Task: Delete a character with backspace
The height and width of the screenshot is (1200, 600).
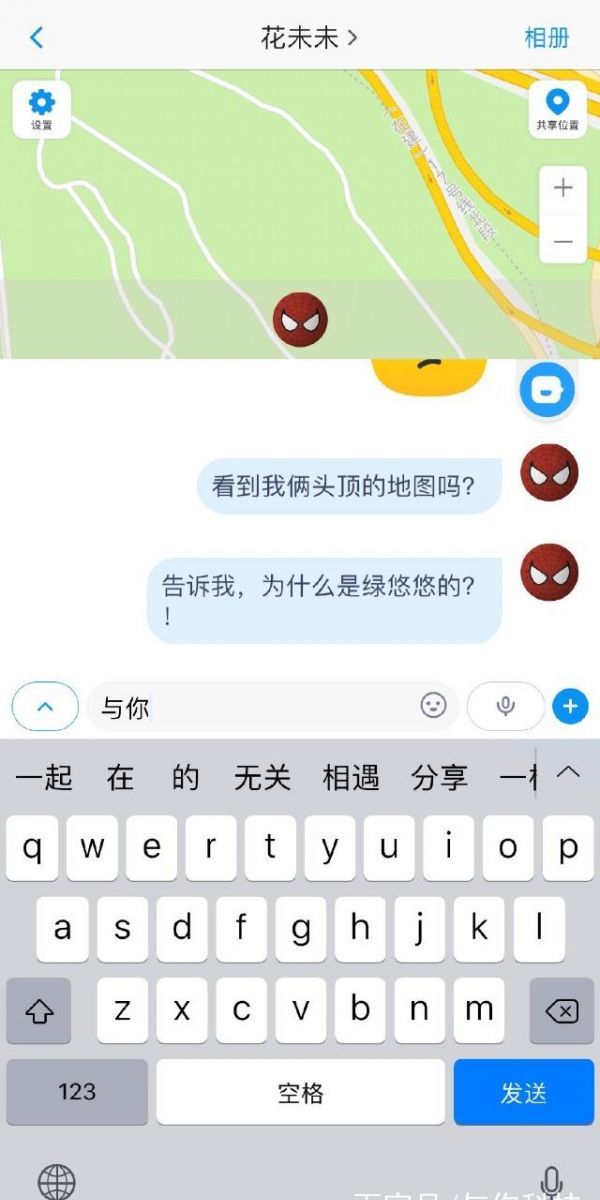Action: click(x=562, y=1011)
